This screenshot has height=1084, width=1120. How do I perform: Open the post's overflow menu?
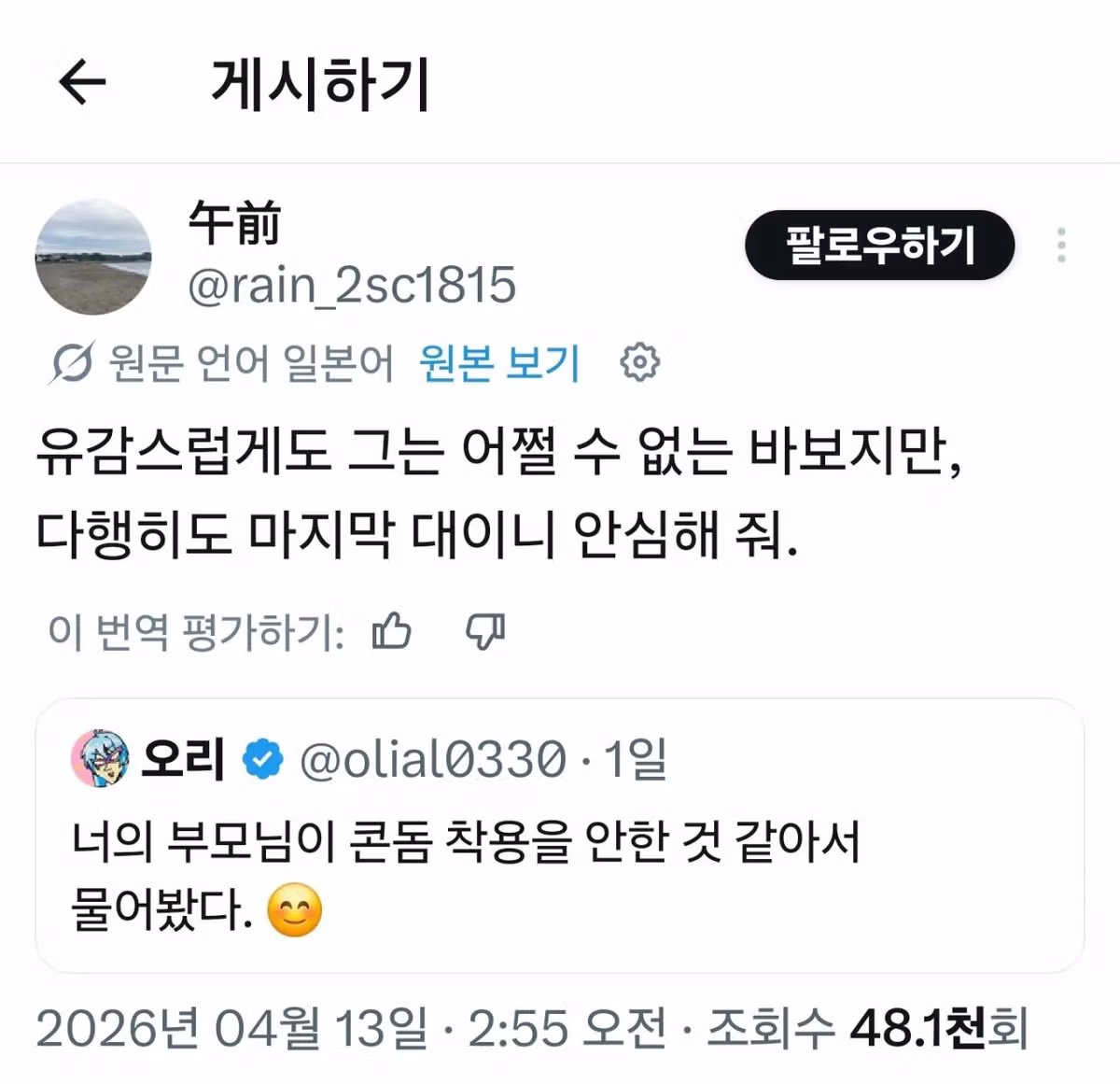[x=1061, y=245]
